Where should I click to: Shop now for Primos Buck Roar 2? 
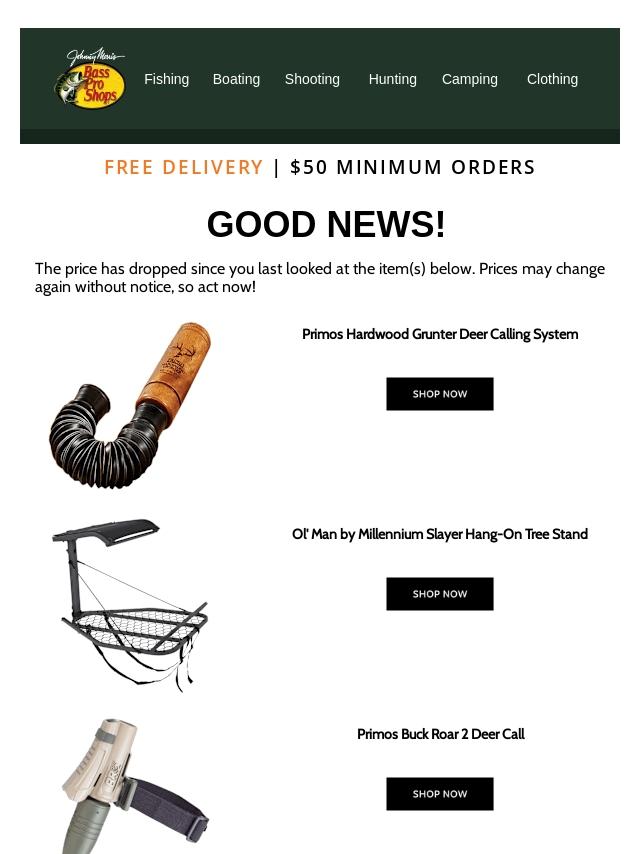439,794
